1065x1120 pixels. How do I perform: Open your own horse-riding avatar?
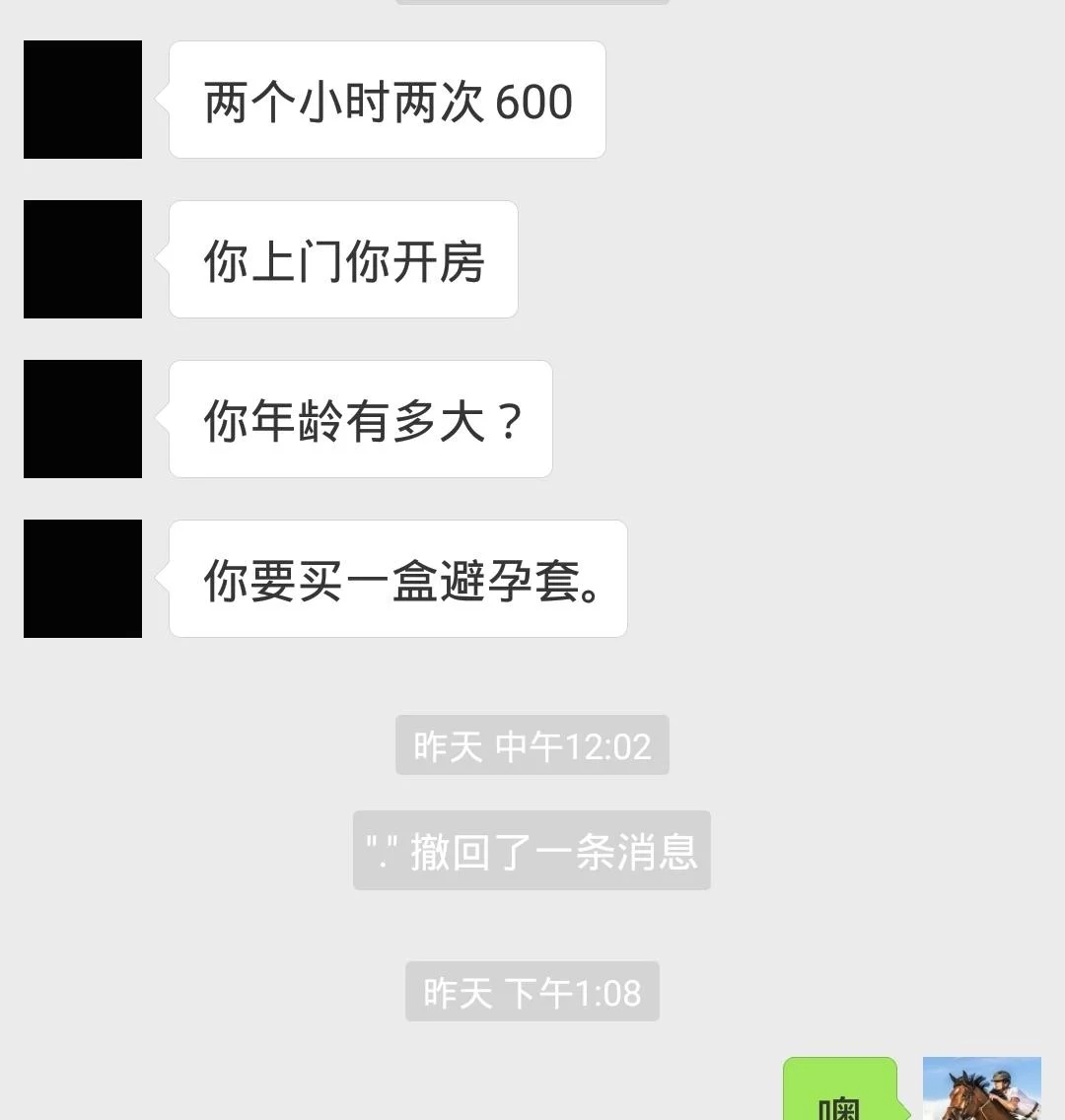[x=982, y=1089]
